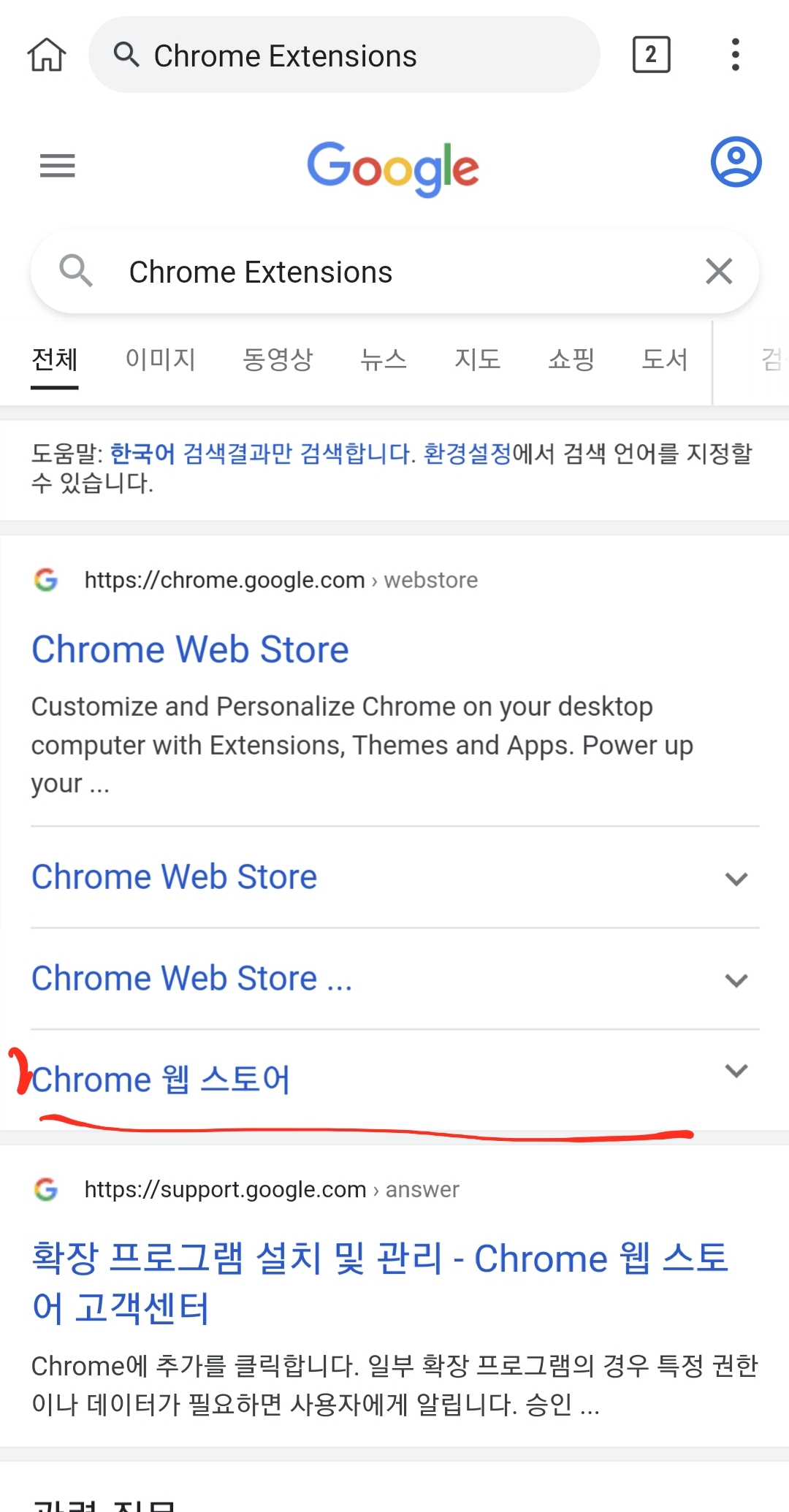This screenshot has width=789, height=1512.
Task: Open the Google account profile icon
Action: click(x=736, y=162)
